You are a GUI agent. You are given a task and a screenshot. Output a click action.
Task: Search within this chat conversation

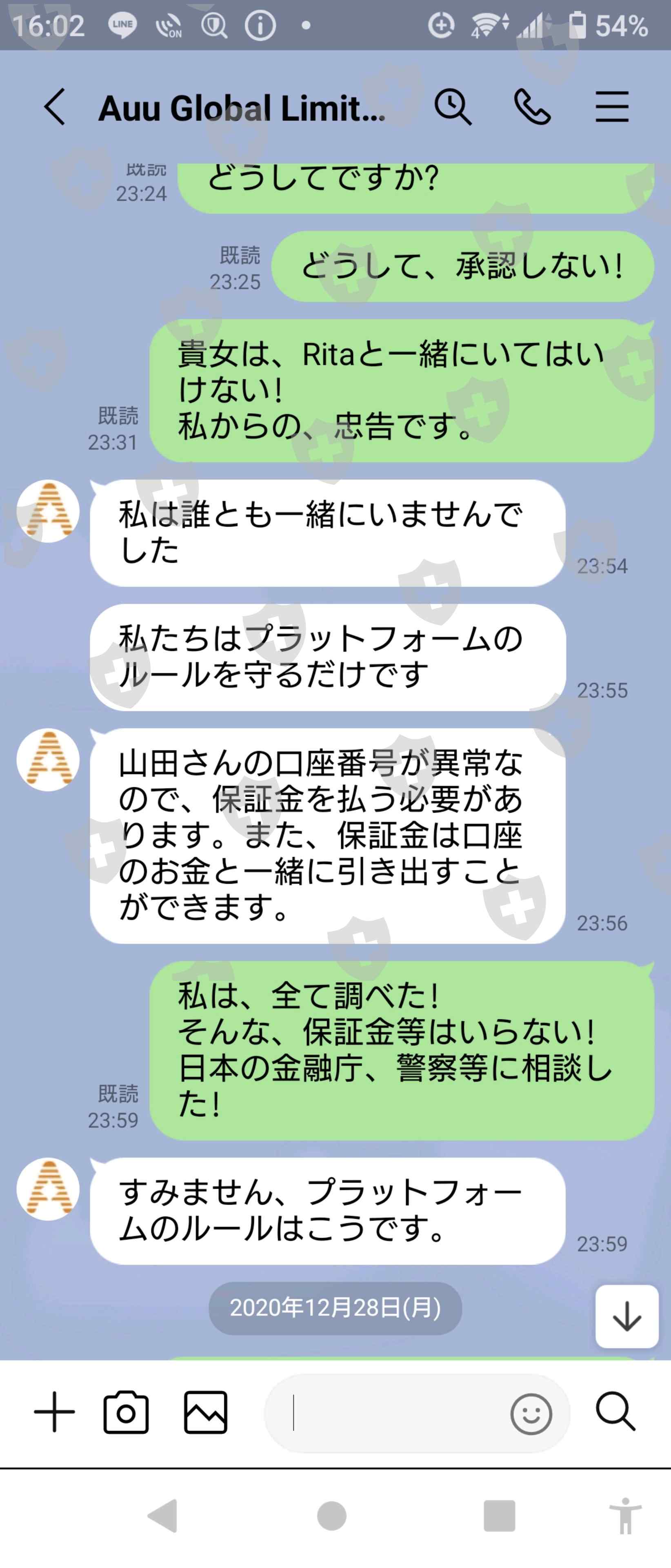453,107
